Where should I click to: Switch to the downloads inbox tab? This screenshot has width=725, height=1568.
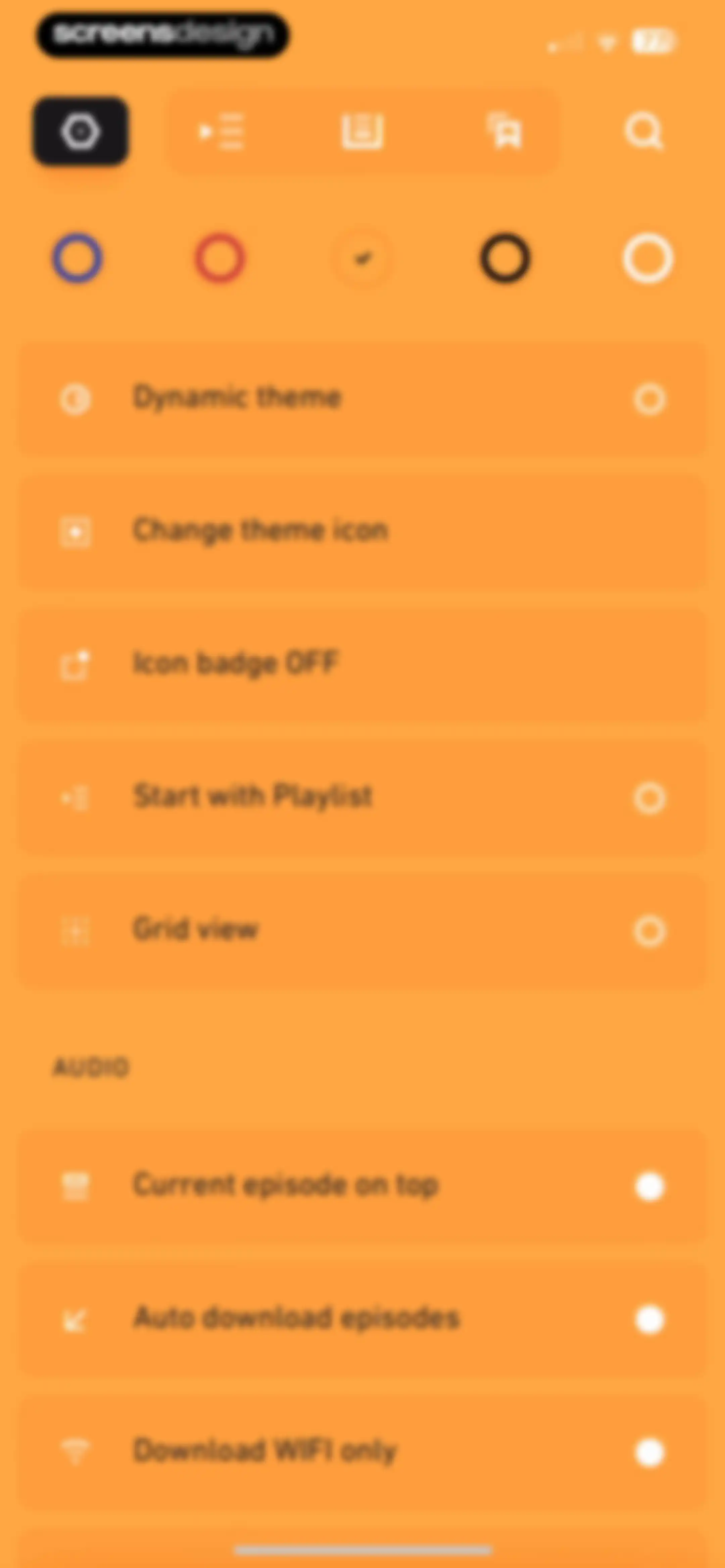pyautogui.click(x=363, y=131)
